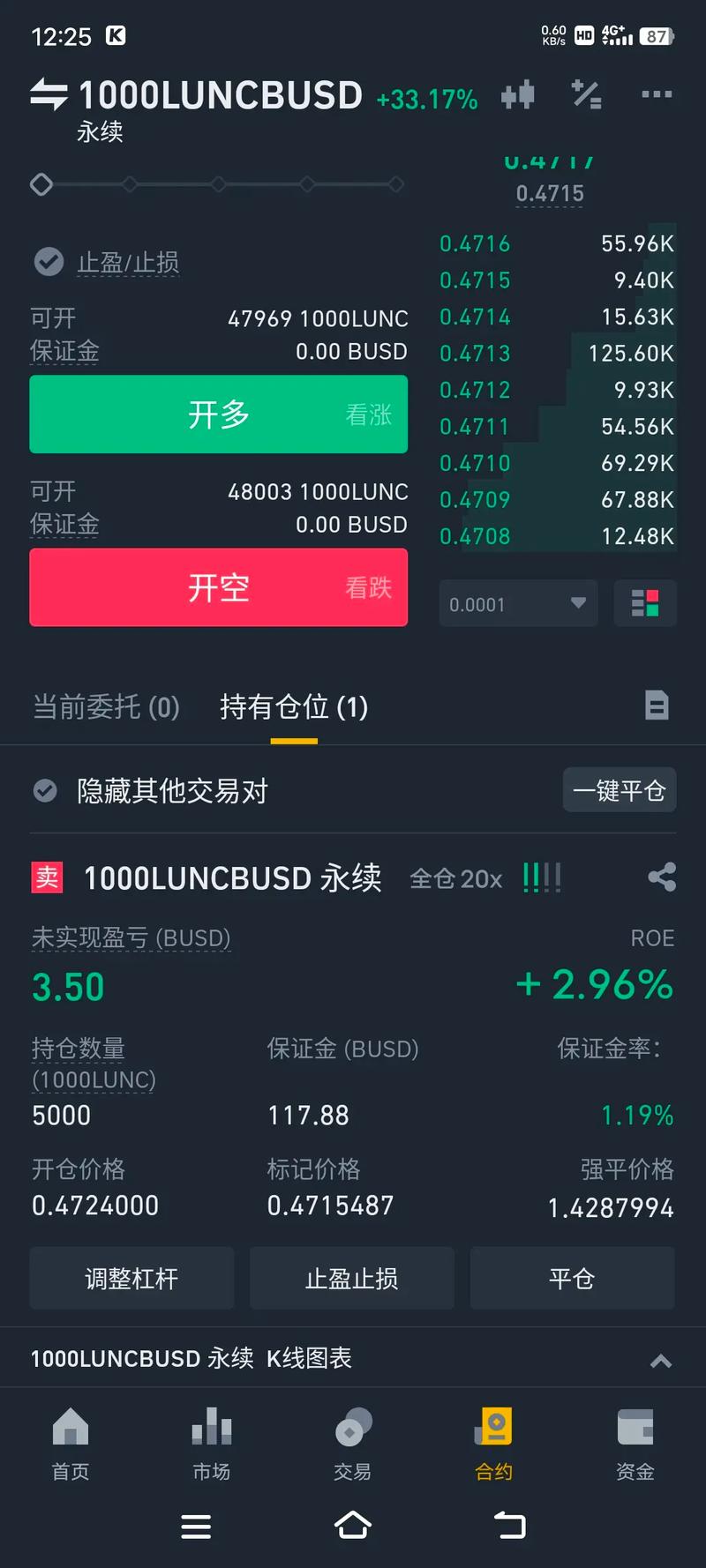Screen dimensions: 706x1568
Task: Toggle 隐藏其他交易对 checkbox
Action: (x=45, y=791)
